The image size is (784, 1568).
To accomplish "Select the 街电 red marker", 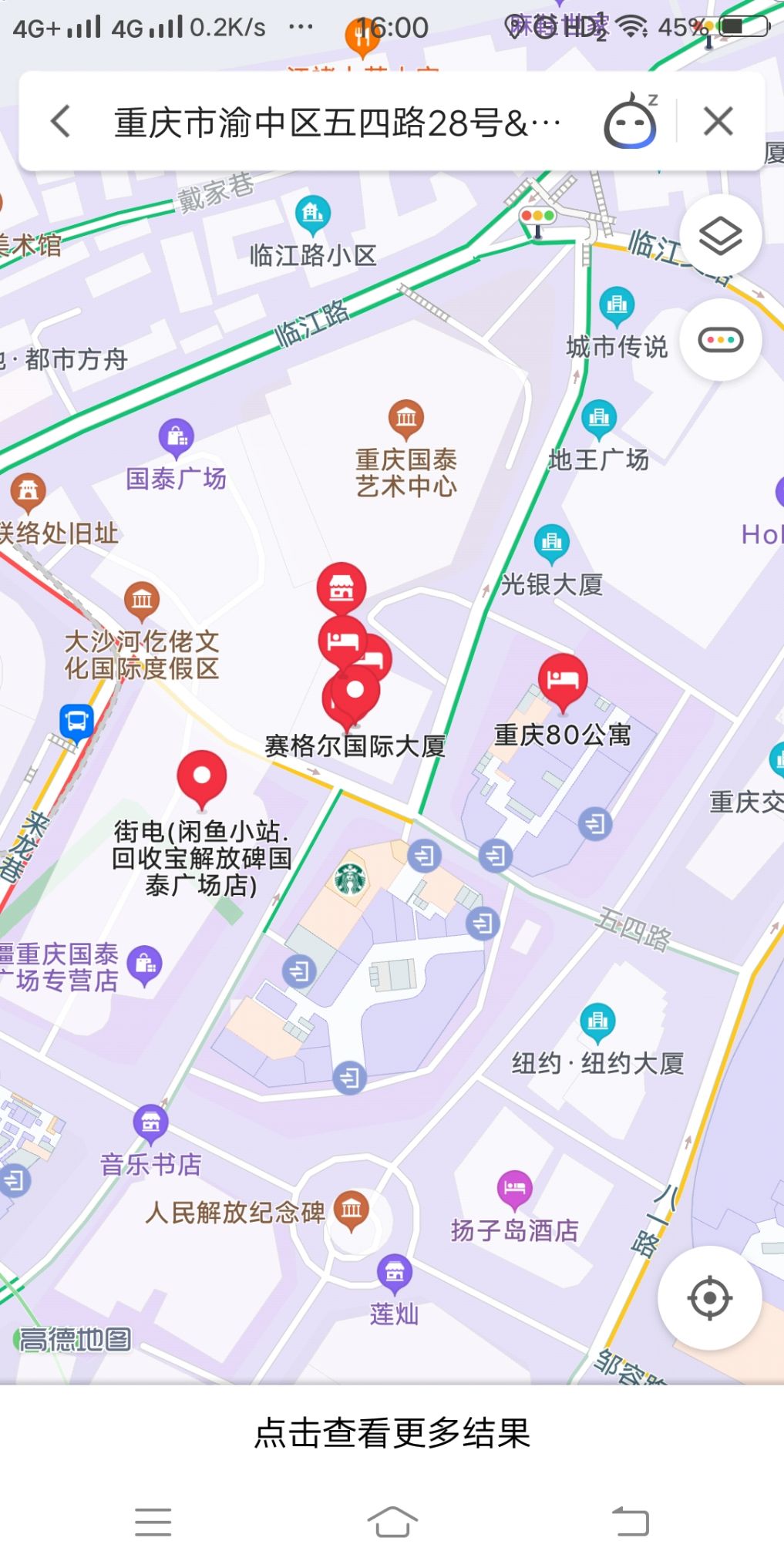I will pyautogui.click(x=202, y=780).
